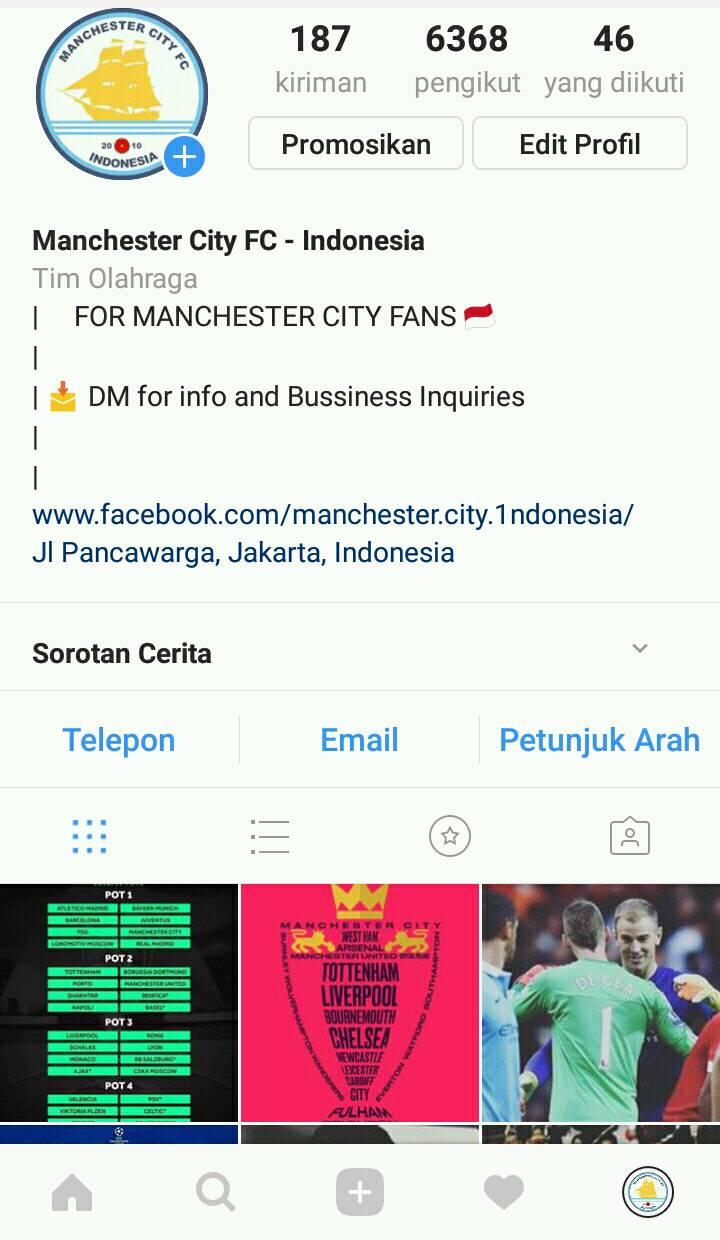Open the tagged photos tab

[x=630, y=836]
